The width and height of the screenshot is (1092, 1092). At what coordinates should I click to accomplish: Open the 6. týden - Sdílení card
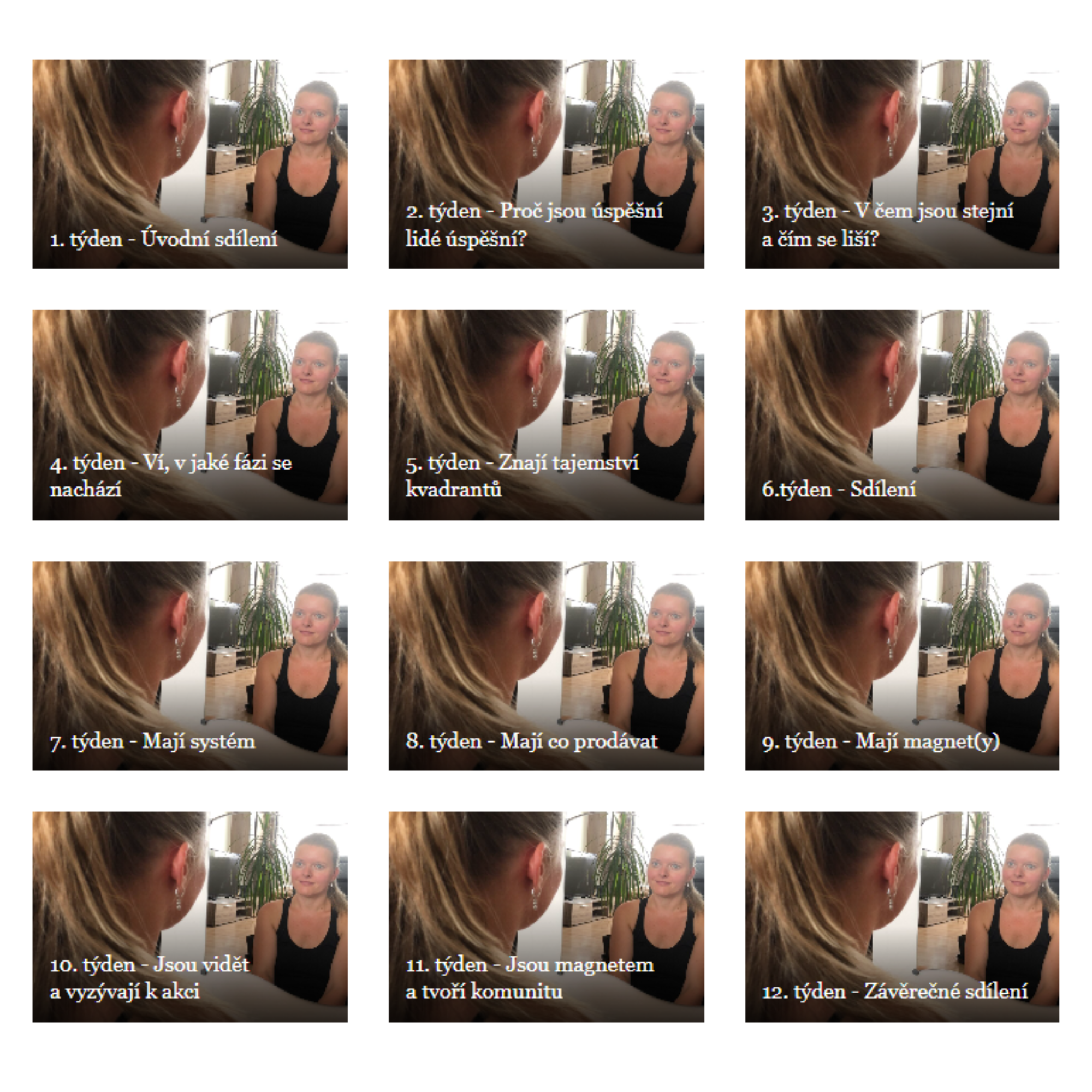point(902,414)
